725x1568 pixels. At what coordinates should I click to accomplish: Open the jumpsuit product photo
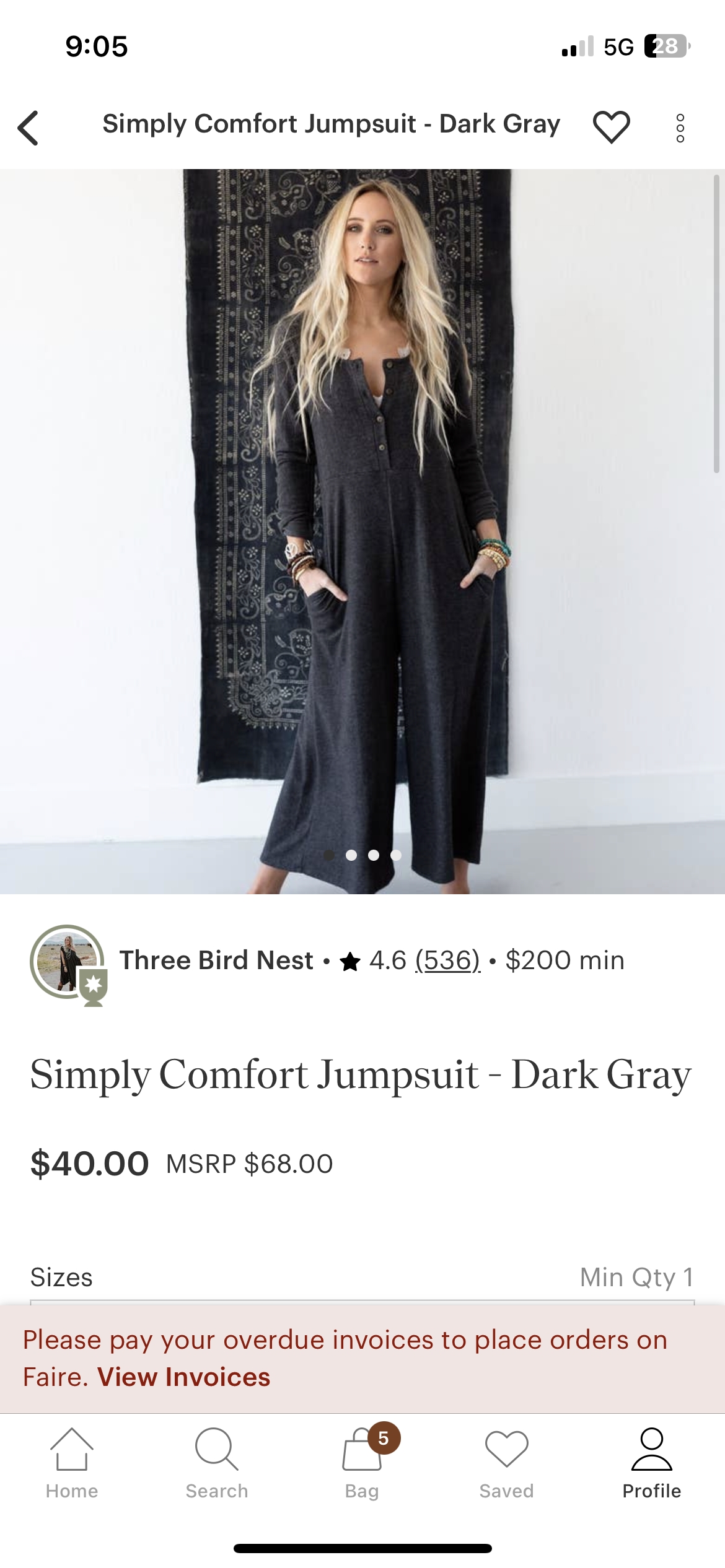click(x=362, y=531)
